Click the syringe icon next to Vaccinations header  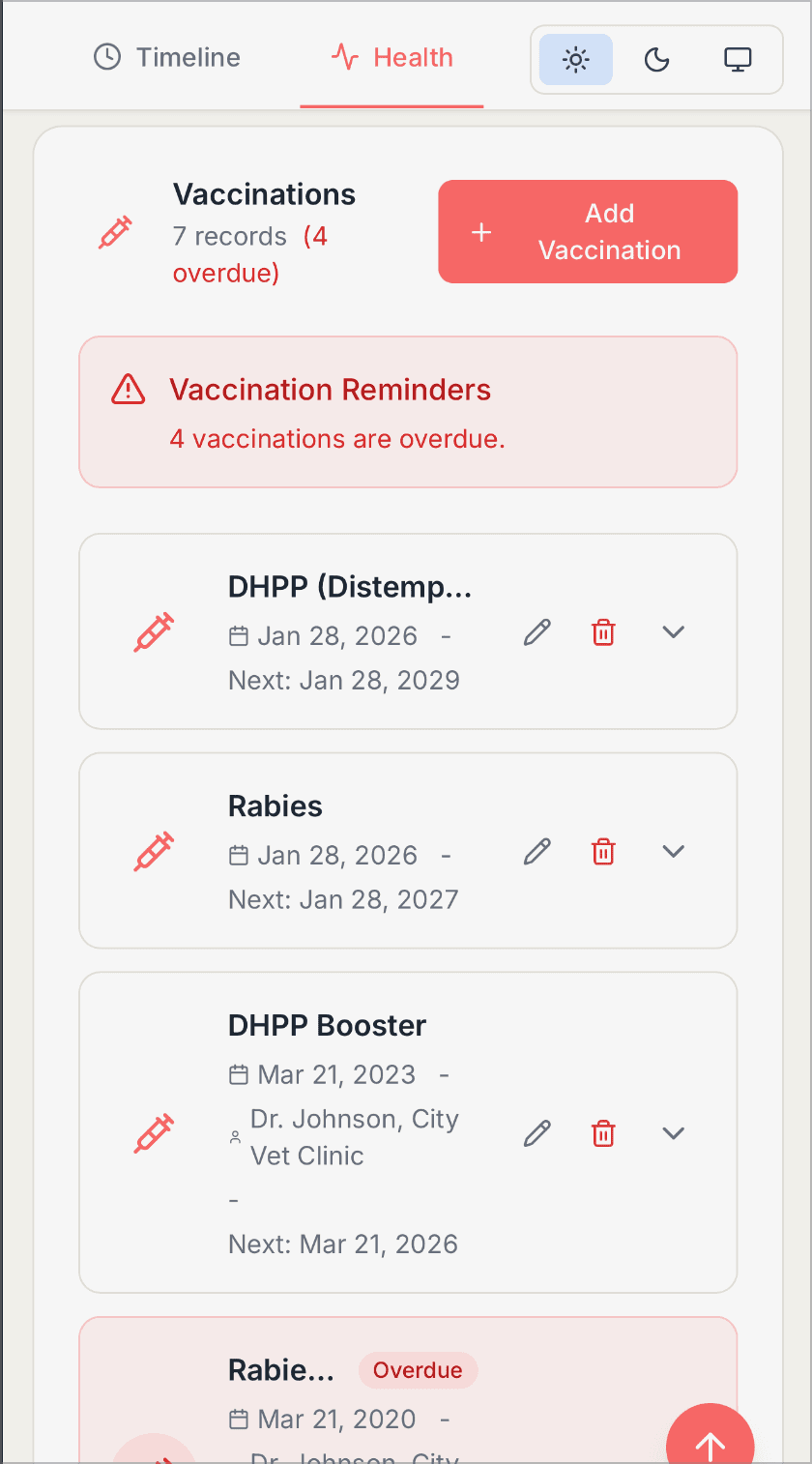[x=115, y=232]
